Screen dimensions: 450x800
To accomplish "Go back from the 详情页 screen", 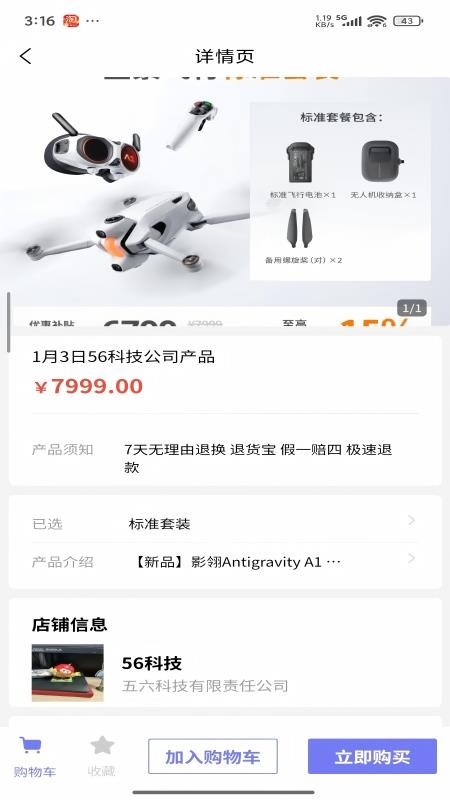I will [26, 56].
